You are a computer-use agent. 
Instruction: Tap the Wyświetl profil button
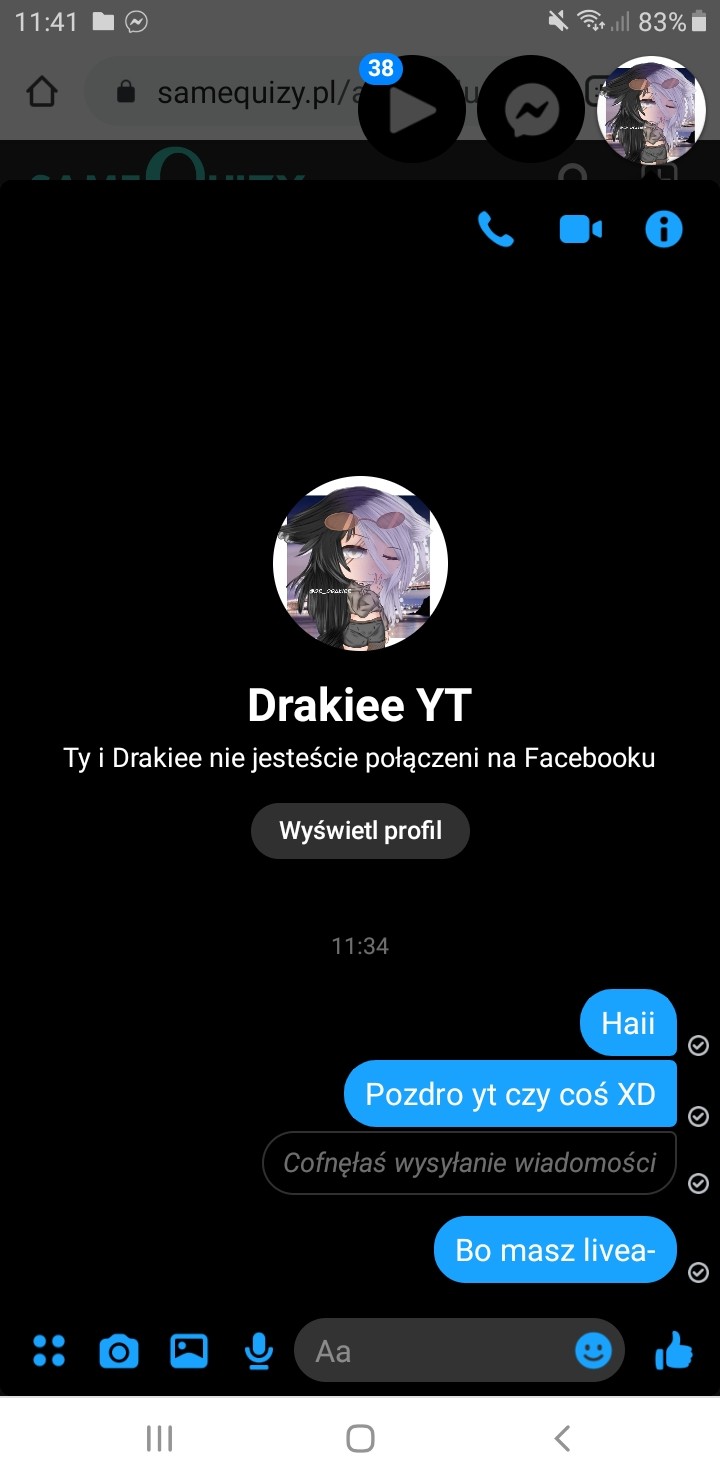pyautogui.click(x=360, y=830)
